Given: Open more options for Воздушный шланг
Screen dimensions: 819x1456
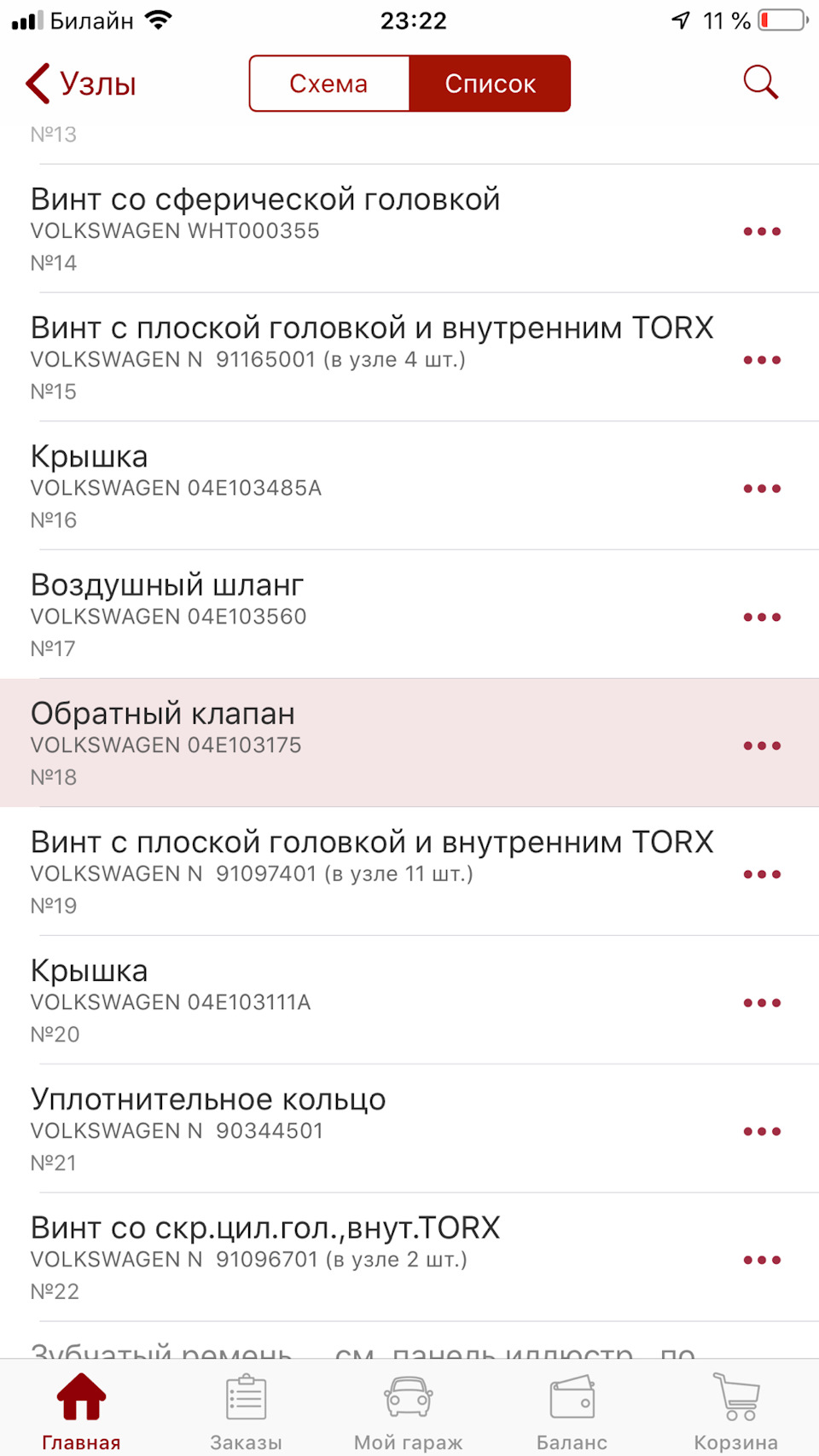Looking at the screenshot, I should (762, 618).
